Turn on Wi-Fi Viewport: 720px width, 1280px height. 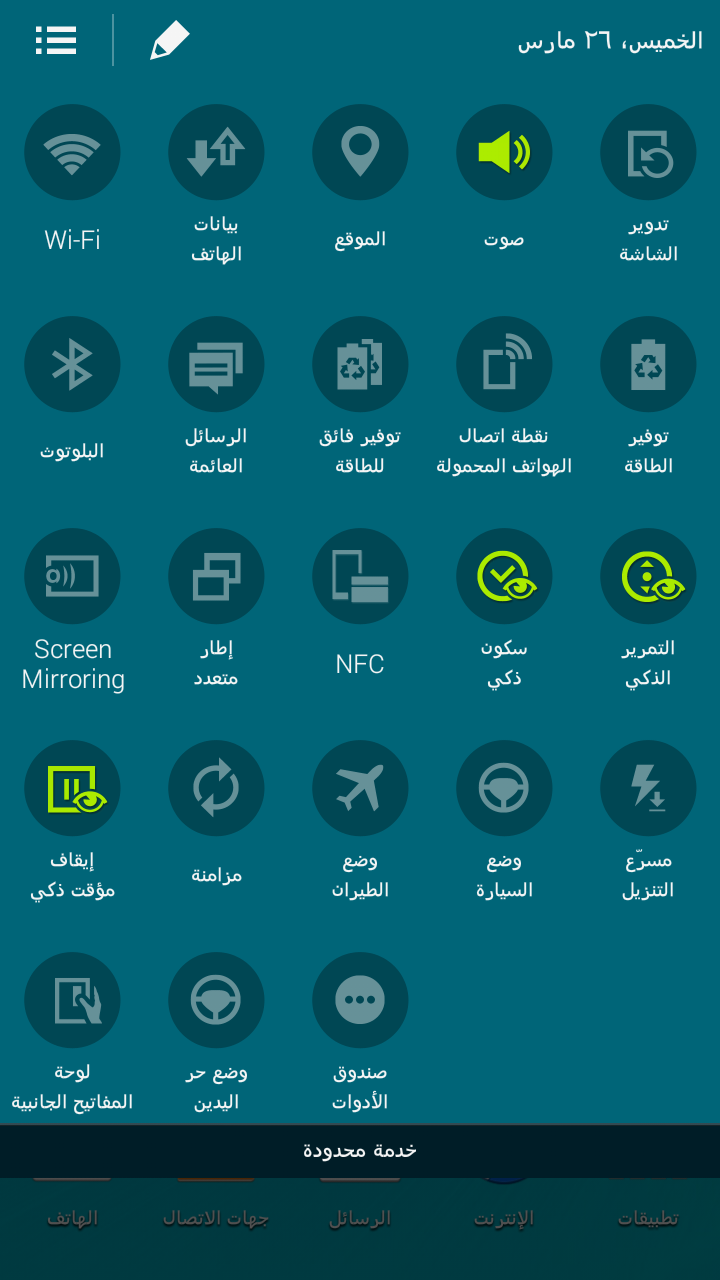(x=72, y=152)
